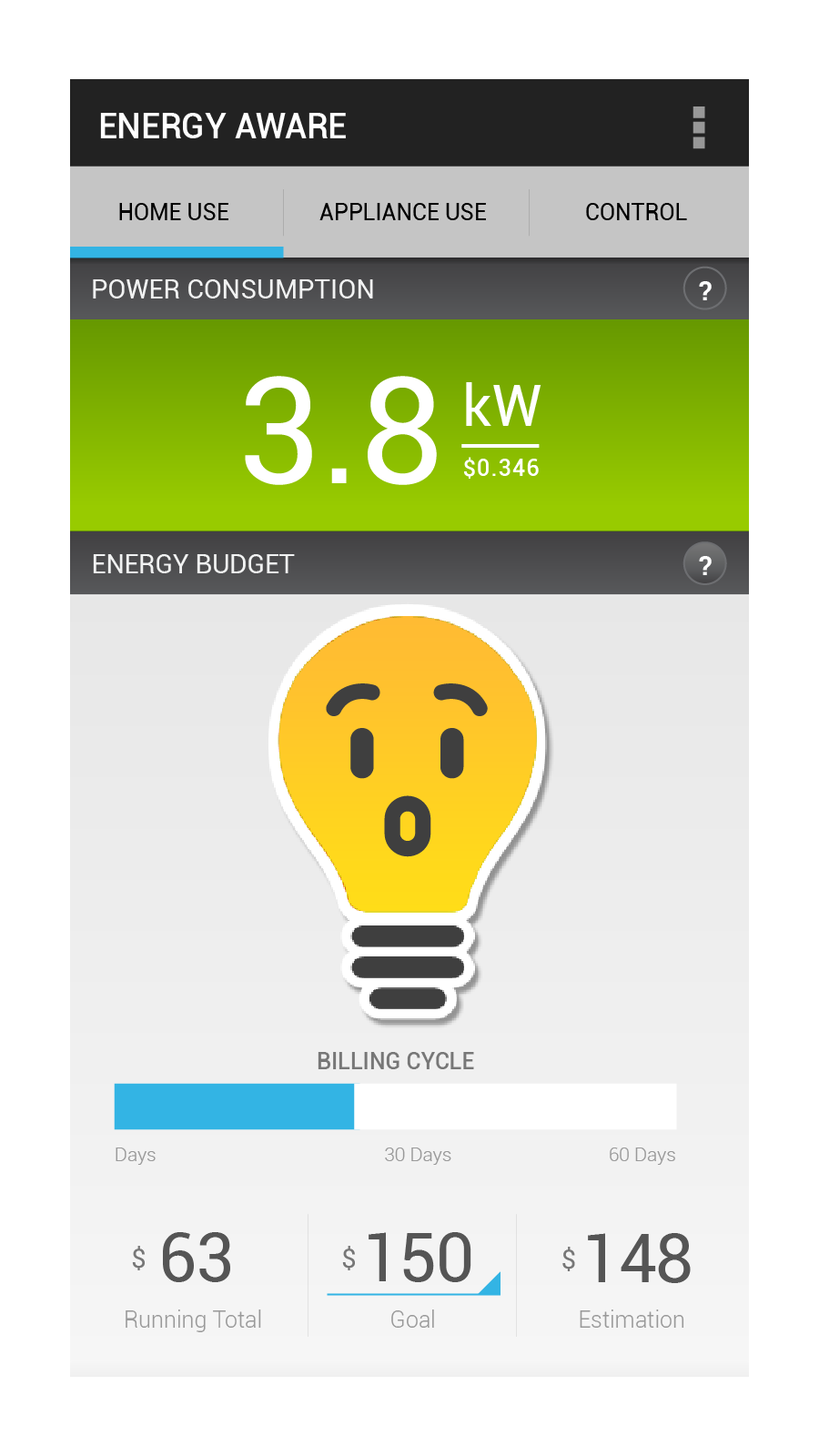Screen dimensions: 819x1456
Task: Switch to the Appliance Use tab
Action: pyautogui.click(x=403, y=212)
